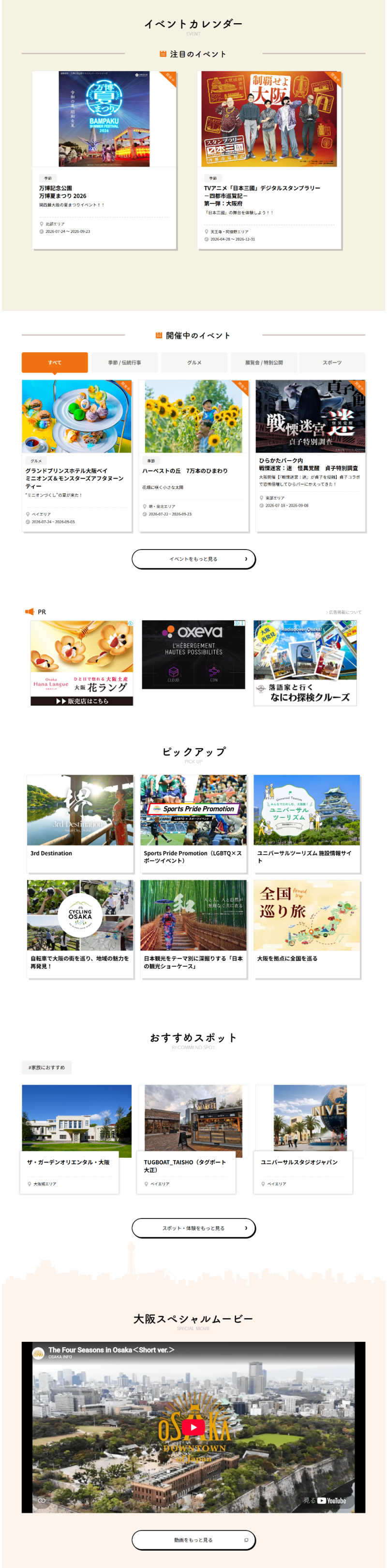This screenshot has height=1568, width=387.
Task: Open the ひらかたパーク 戦慄迷宮 event card
Action: pyautogui.click(x=310, y=456)
